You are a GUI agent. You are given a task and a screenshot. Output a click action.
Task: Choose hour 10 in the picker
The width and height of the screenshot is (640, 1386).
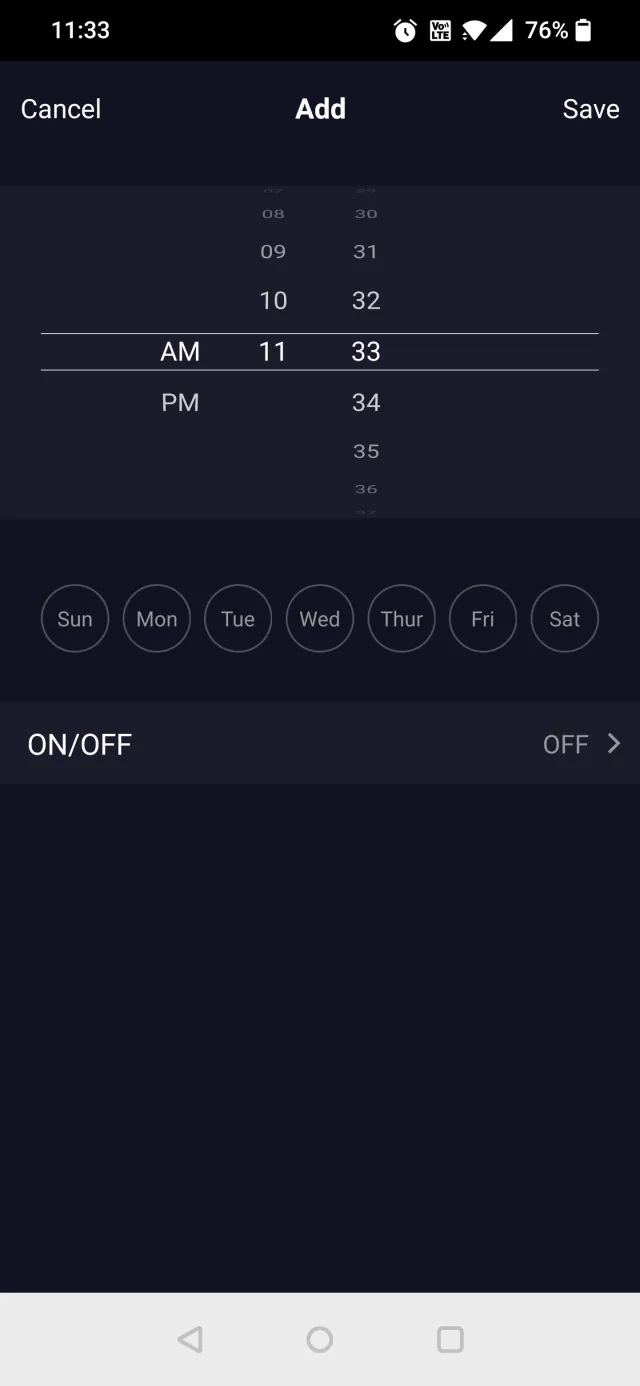click(x=273, y=300)
